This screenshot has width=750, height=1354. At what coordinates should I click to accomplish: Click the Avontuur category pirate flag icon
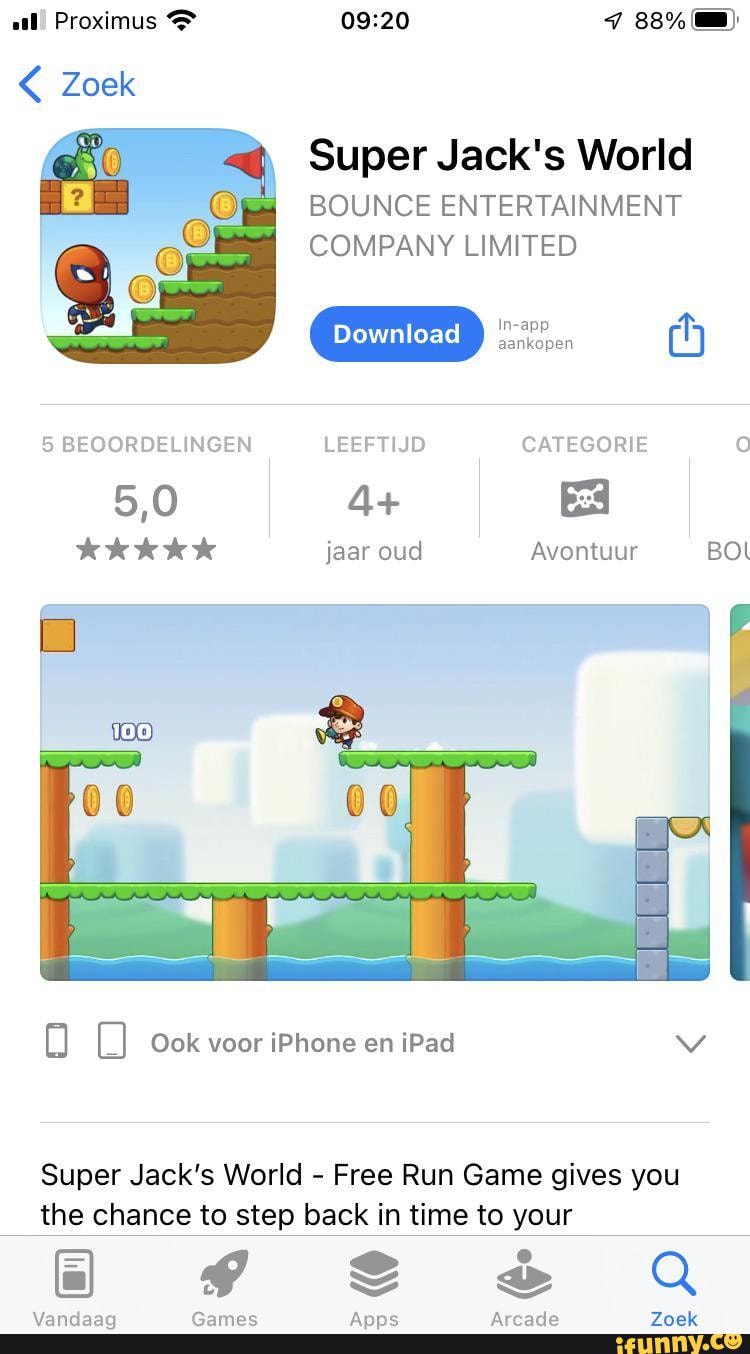click(584, 497)
